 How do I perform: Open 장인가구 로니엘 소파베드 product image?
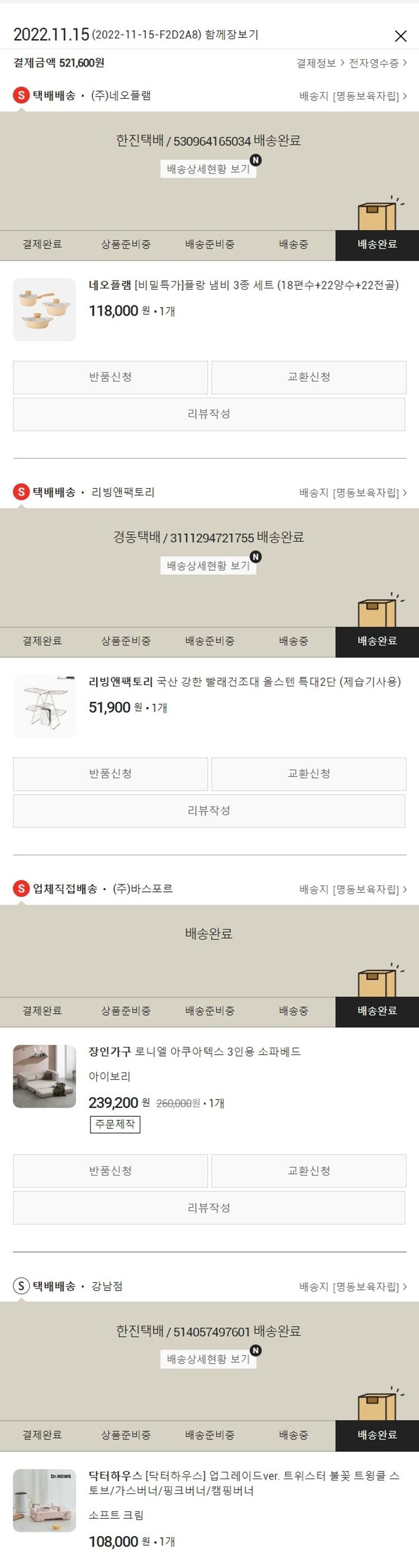45,1077
